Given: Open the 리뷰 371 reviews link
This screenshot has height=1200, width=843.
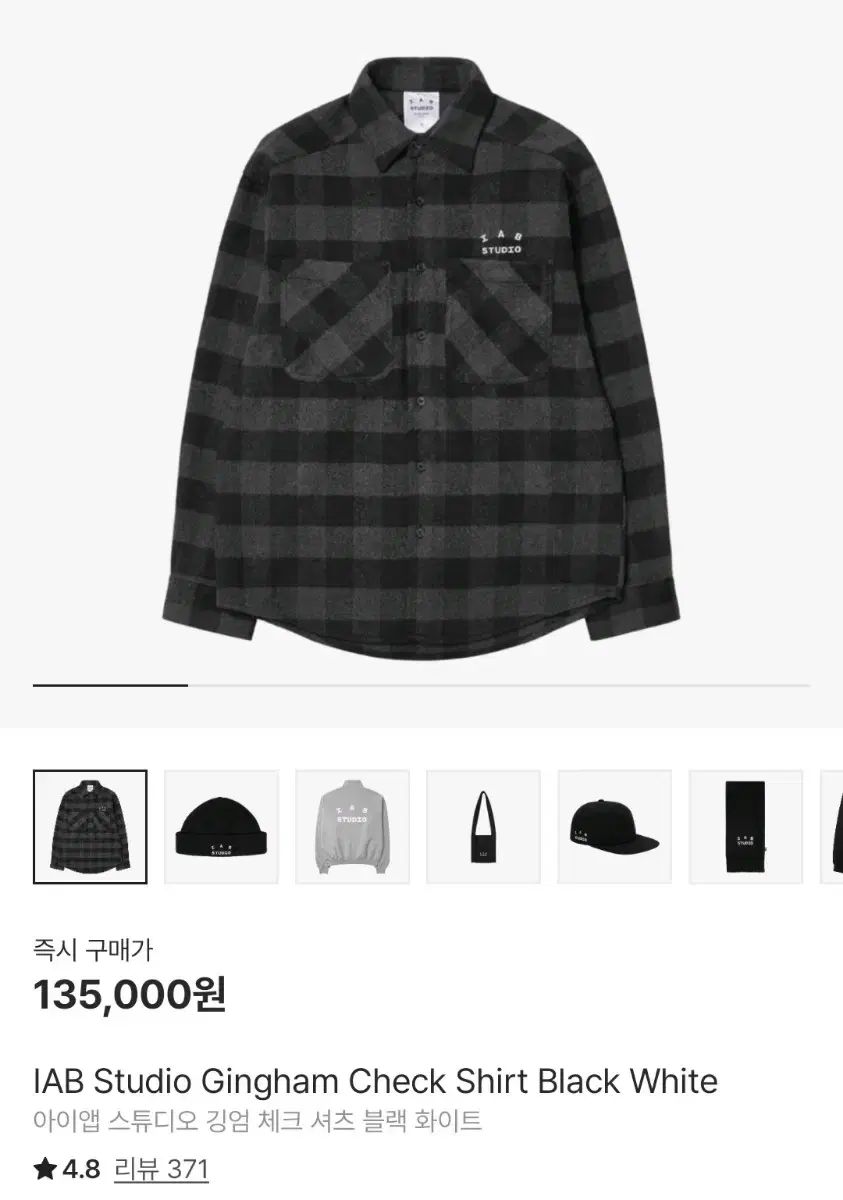Looking at the screenshot, I should click(161, 1168).
